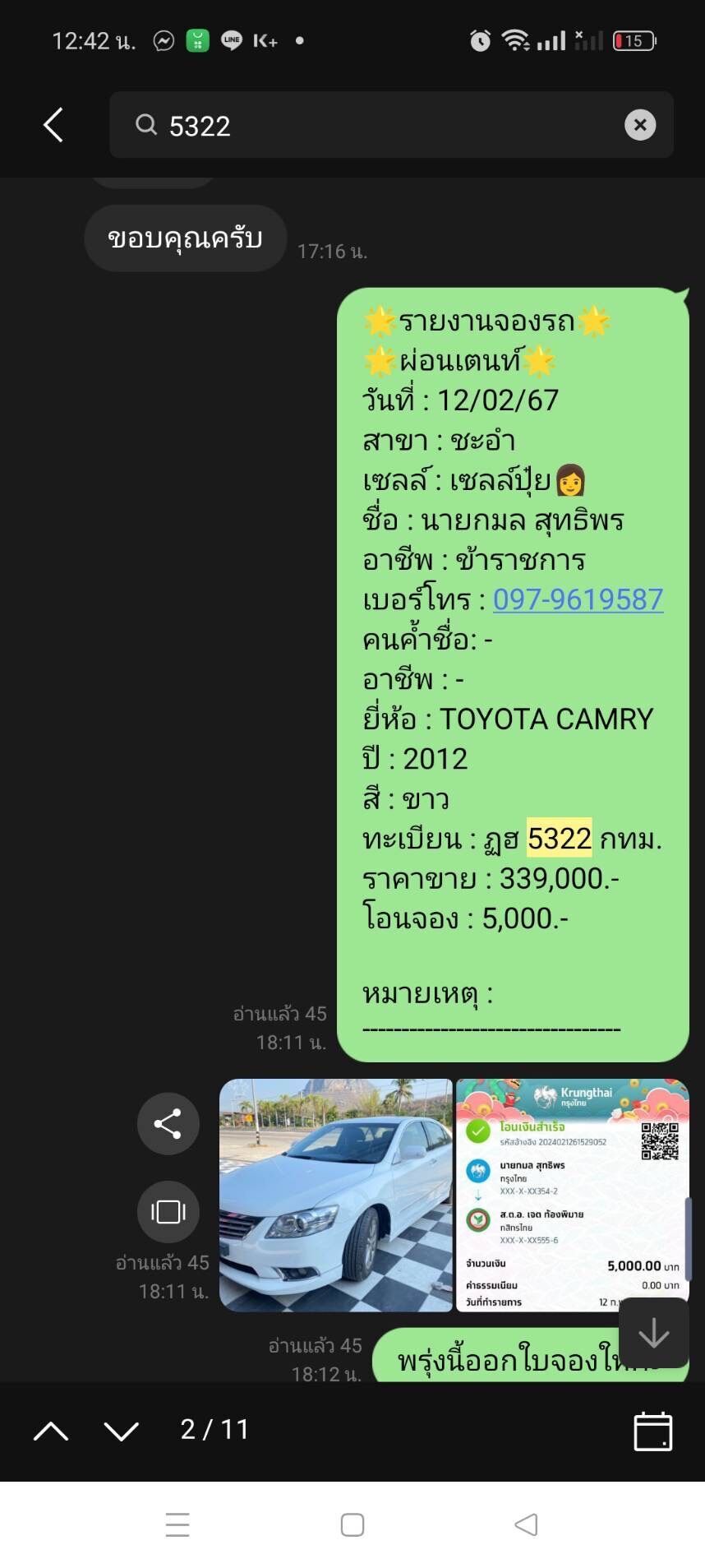Open the Krungthai transfer slip image
Screen dimensions: 705x1568
(x=572, y=1195)
